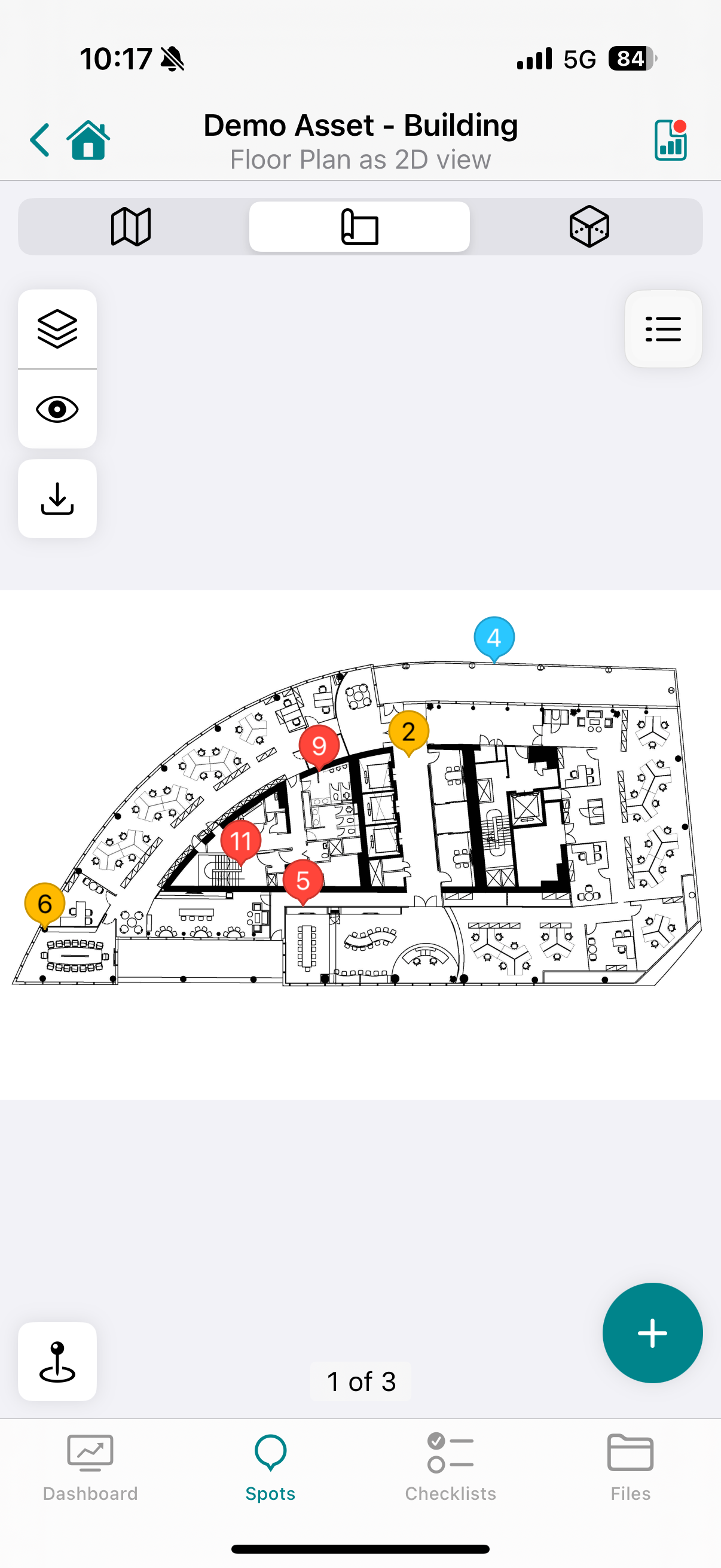The height and width of the screenshot is (1568, 721).
Task: Open the report icon with red dot
Action: click(671, 140)
